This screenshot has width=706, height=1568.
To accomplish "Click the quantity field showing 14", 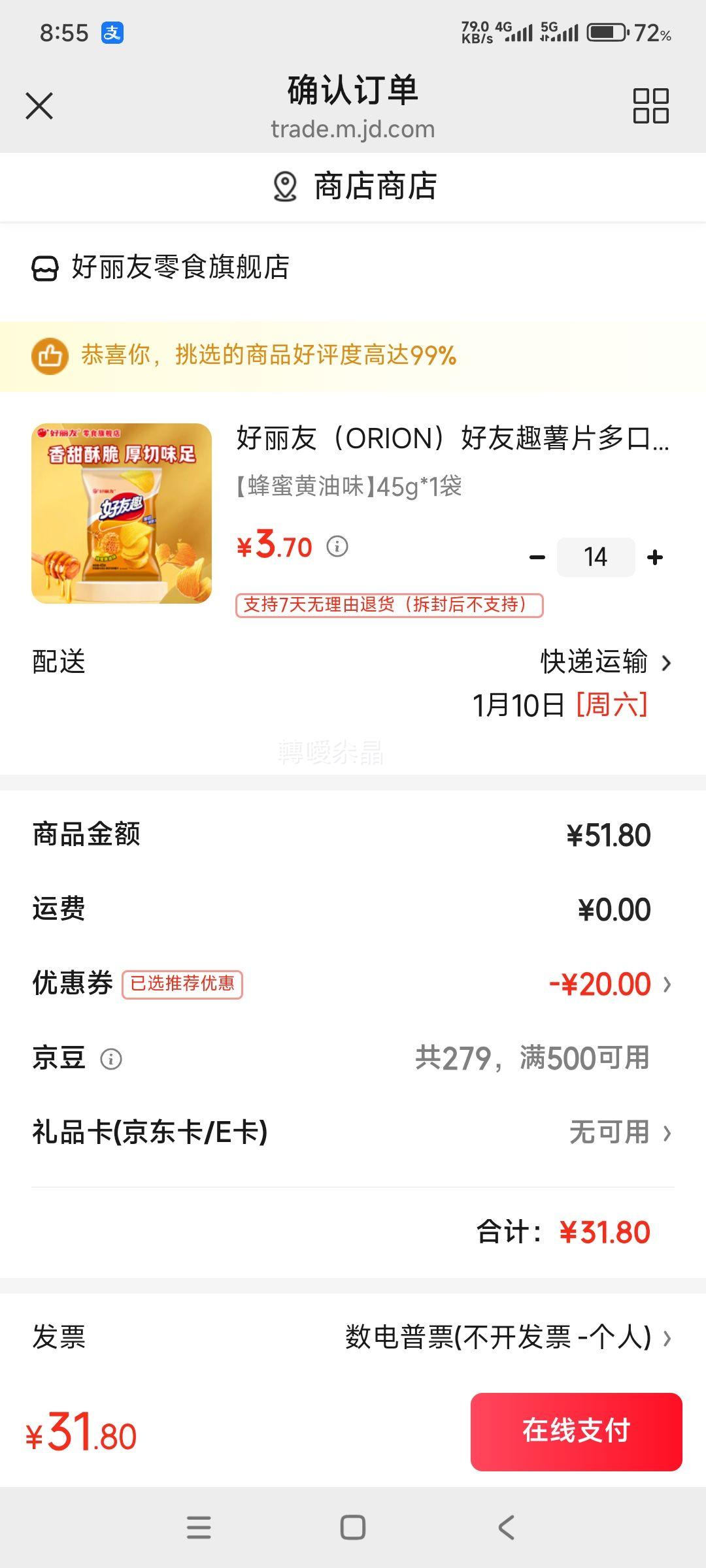I will coord(595,556).
